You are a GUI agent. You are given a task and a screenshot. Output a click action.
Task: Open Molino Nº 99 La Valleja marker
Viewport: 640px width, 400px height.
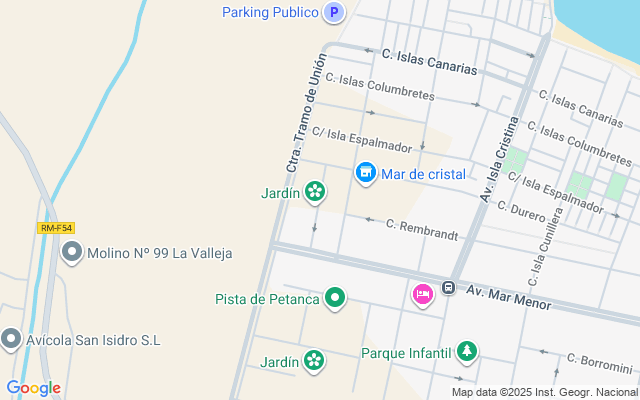point(72,253)
